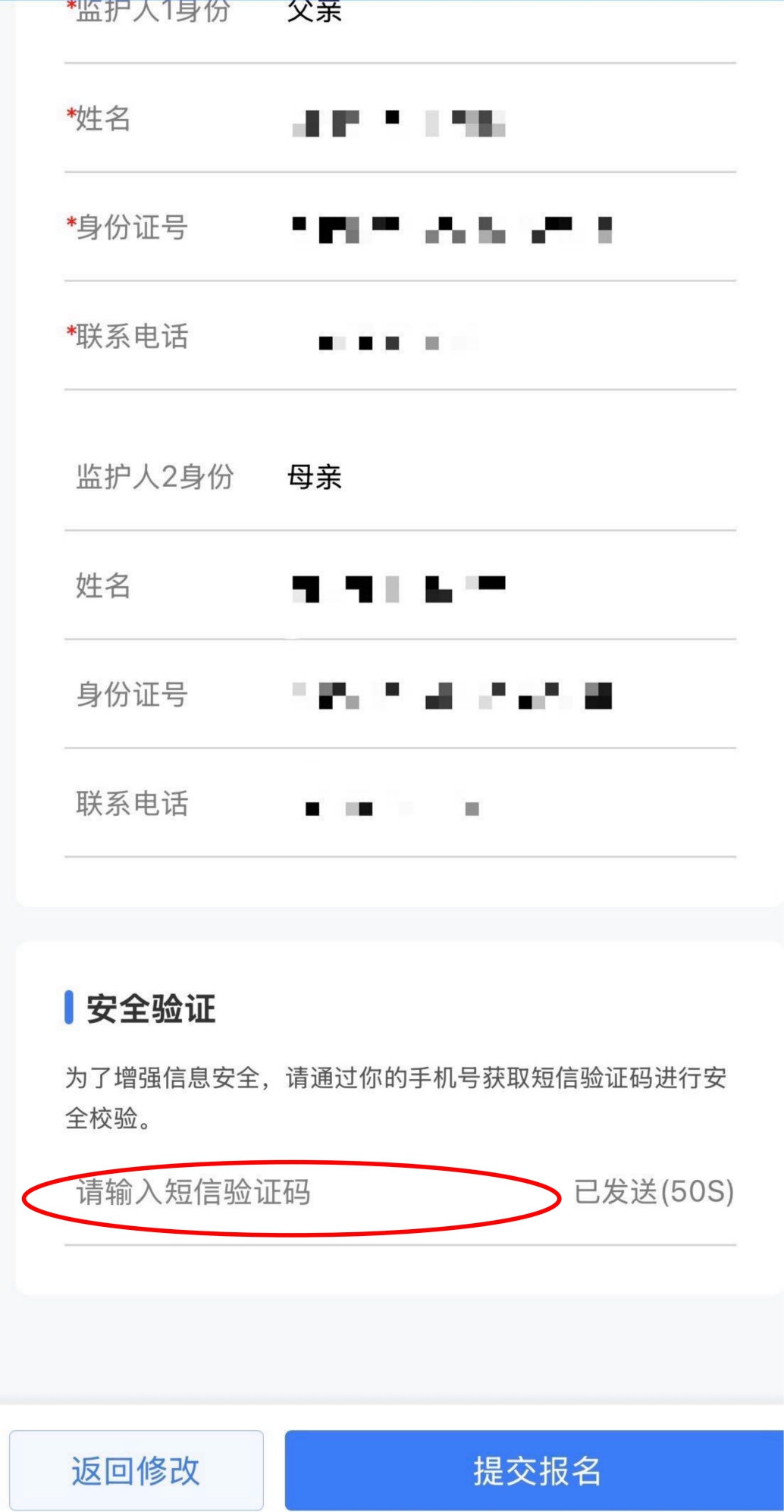Tap 返回修改 to go back and edit
This screenshot has width=784, height=1512.
tap(136, 1470)
